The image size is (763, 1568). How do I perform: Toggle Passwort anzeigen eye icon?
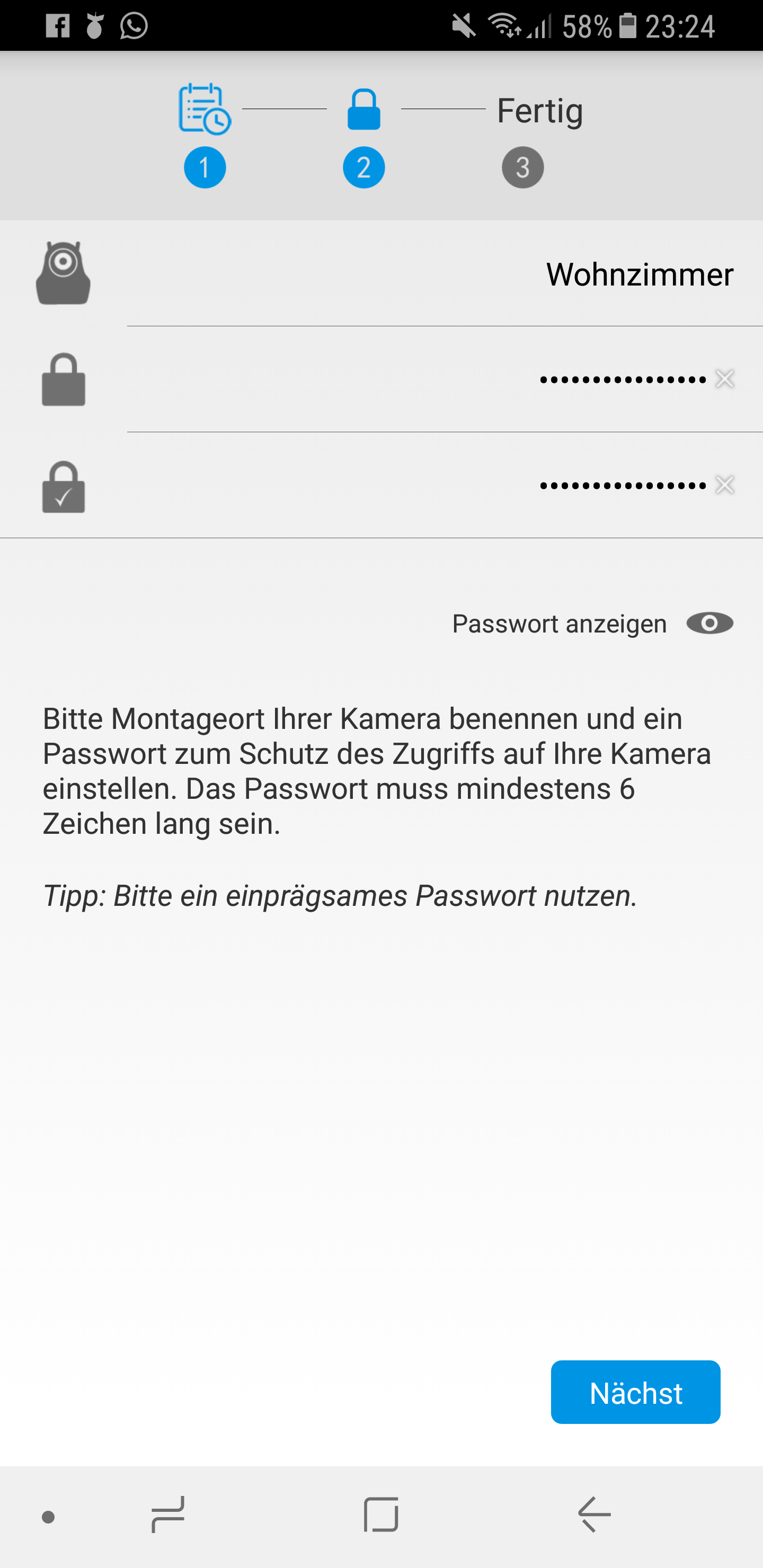coord(709,623)
